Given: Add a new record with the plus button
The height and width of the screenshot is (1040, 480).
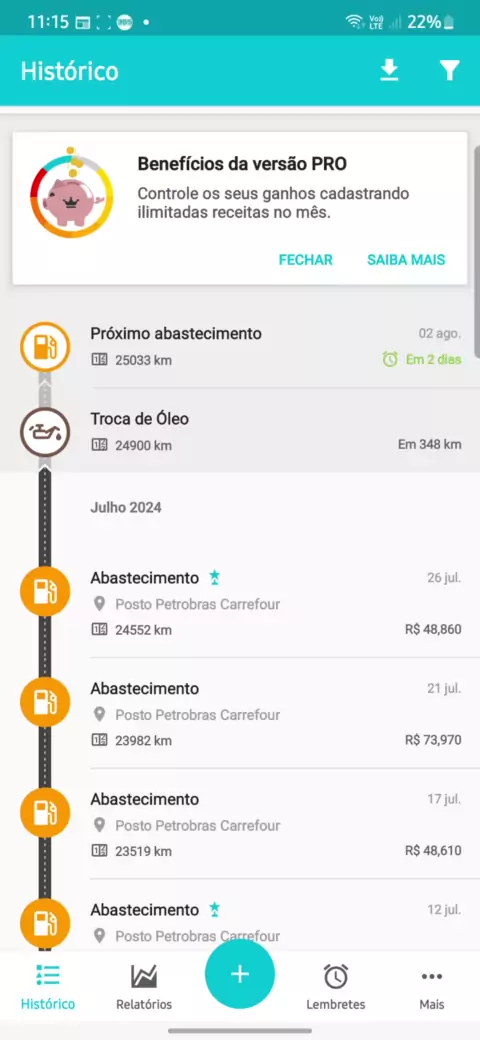Looking at the screenshot, I should pos(240,974).
